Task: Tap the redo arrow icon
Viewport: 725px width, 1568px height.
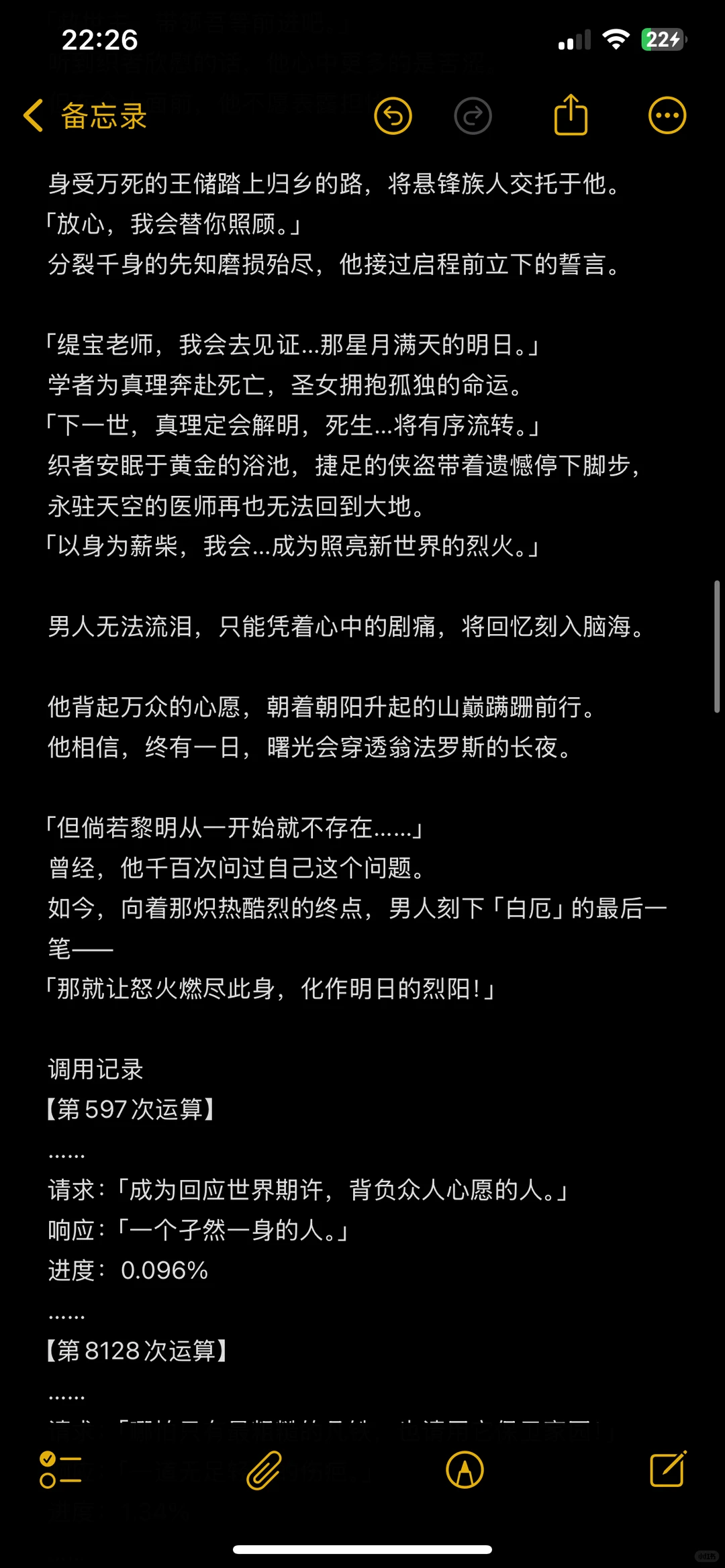Action: [x=473, y=115]
